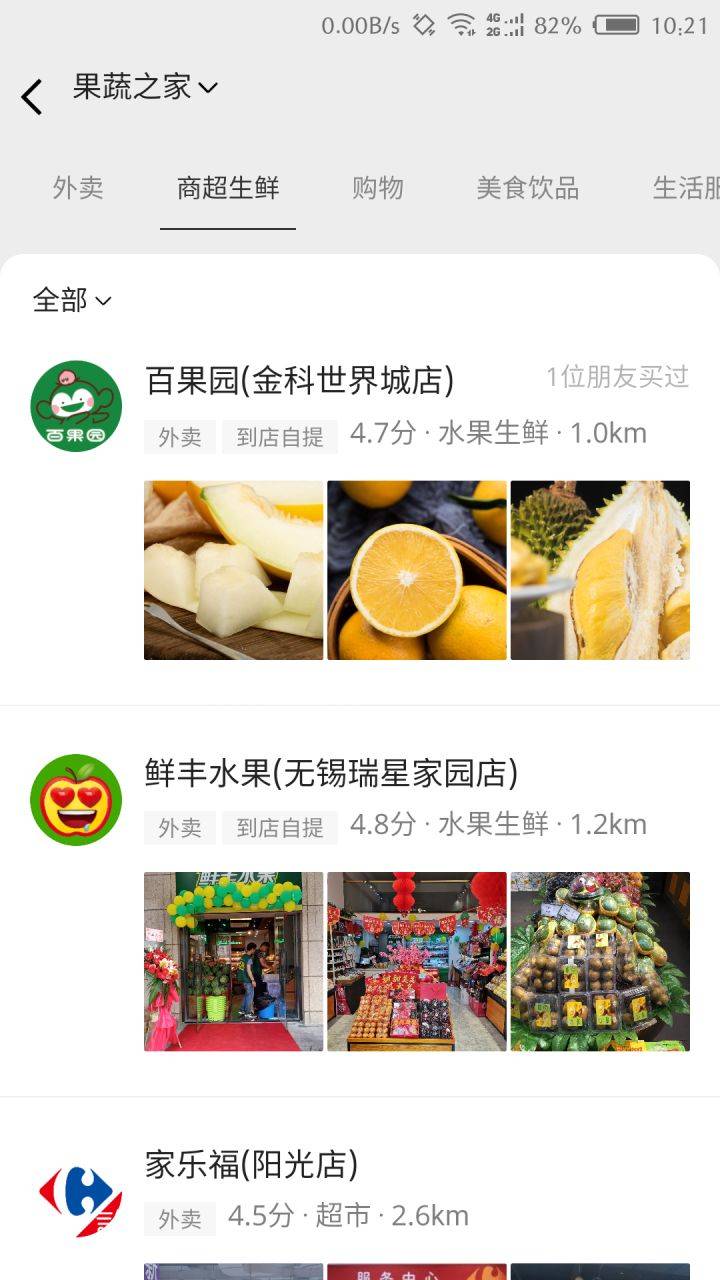View the storefront photo under 鲜丰水果
Image resolution: width=720 pixels, height=1280 pixels.
234,961
